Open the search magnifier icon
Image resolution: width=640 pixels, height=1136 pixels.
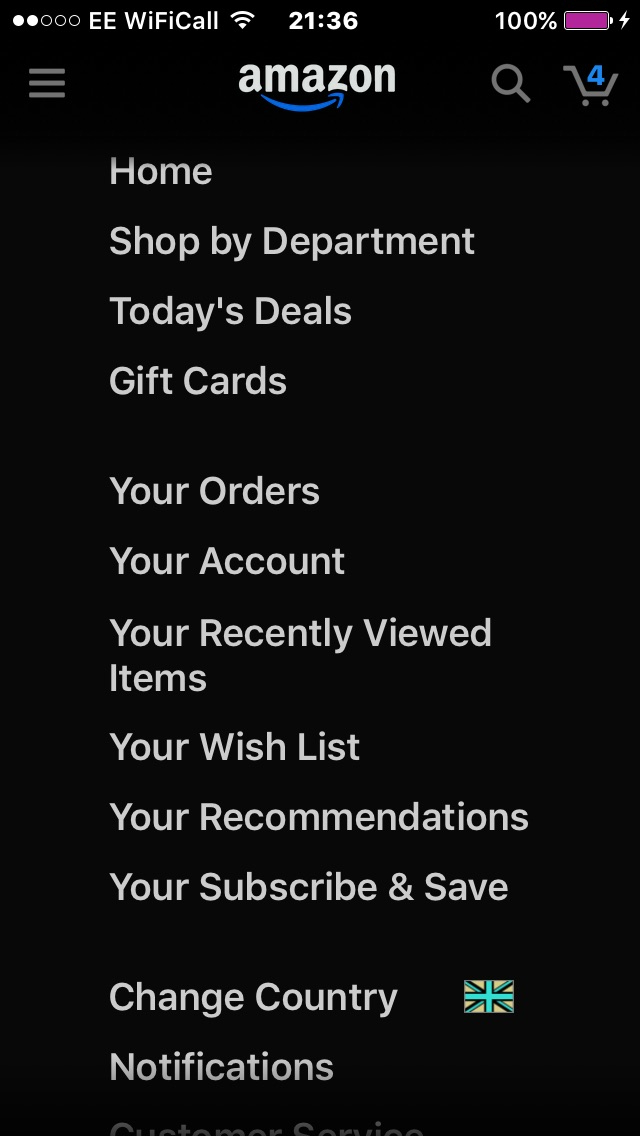coord(510,84)
